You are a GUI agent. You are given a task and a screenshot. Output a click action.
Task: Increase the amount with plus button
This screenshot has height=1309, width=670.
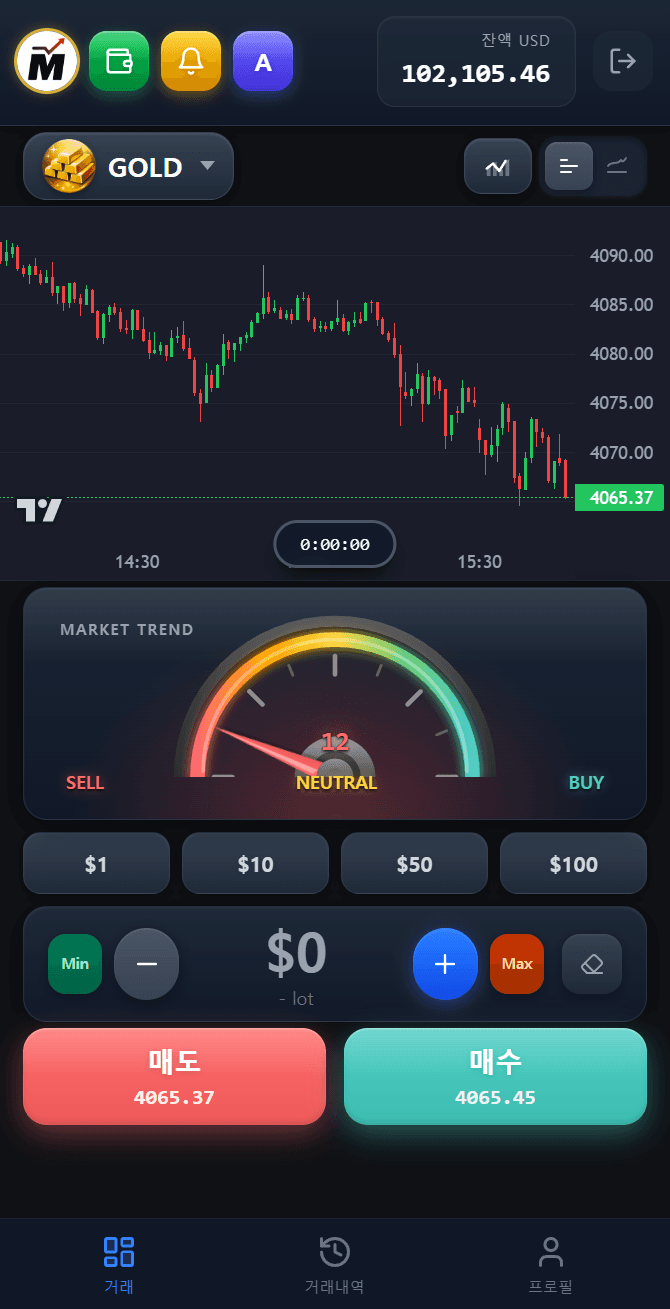coord(445,964)
